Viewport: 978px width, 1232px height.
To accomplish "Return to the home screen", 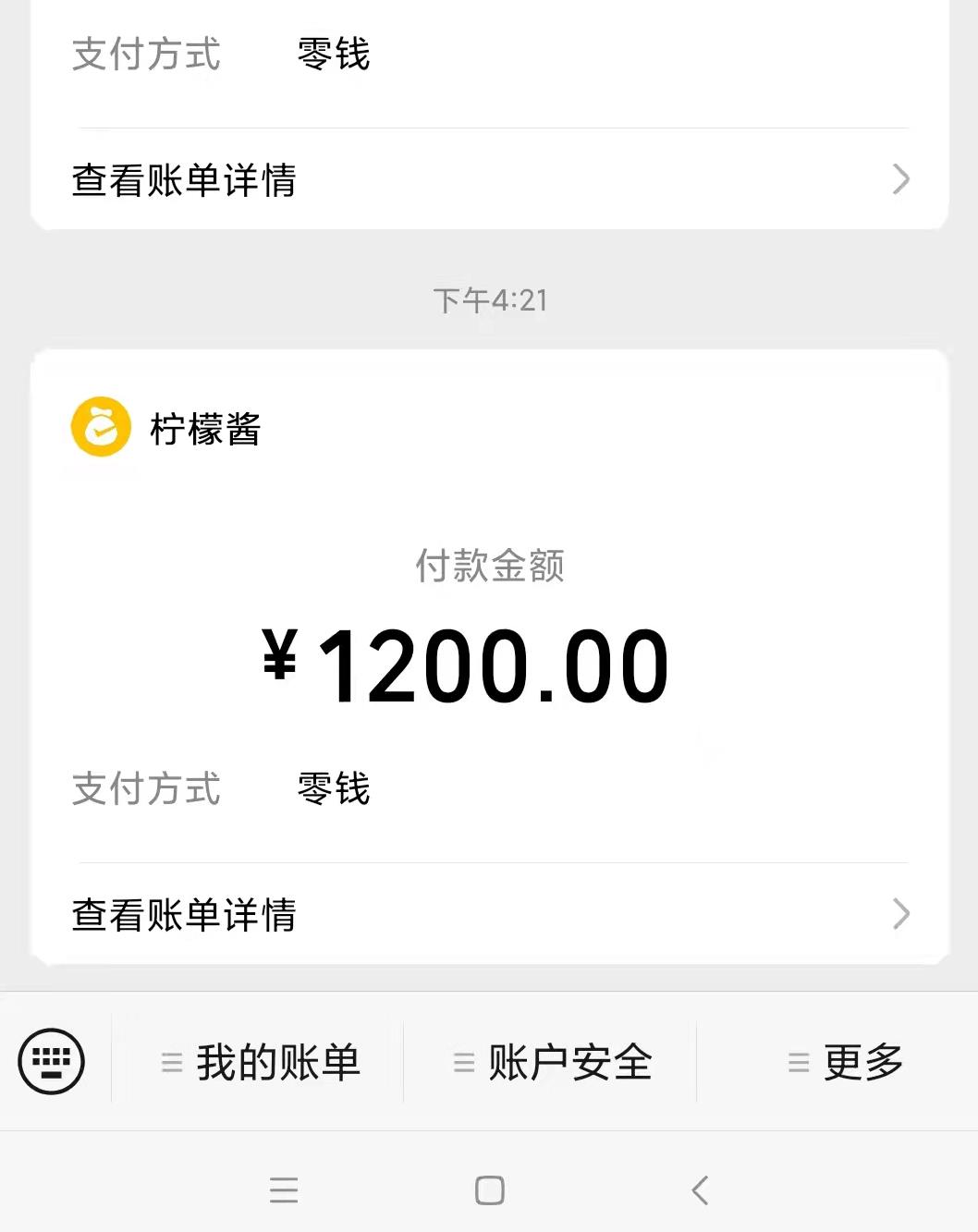I will tap(489, 1190).
